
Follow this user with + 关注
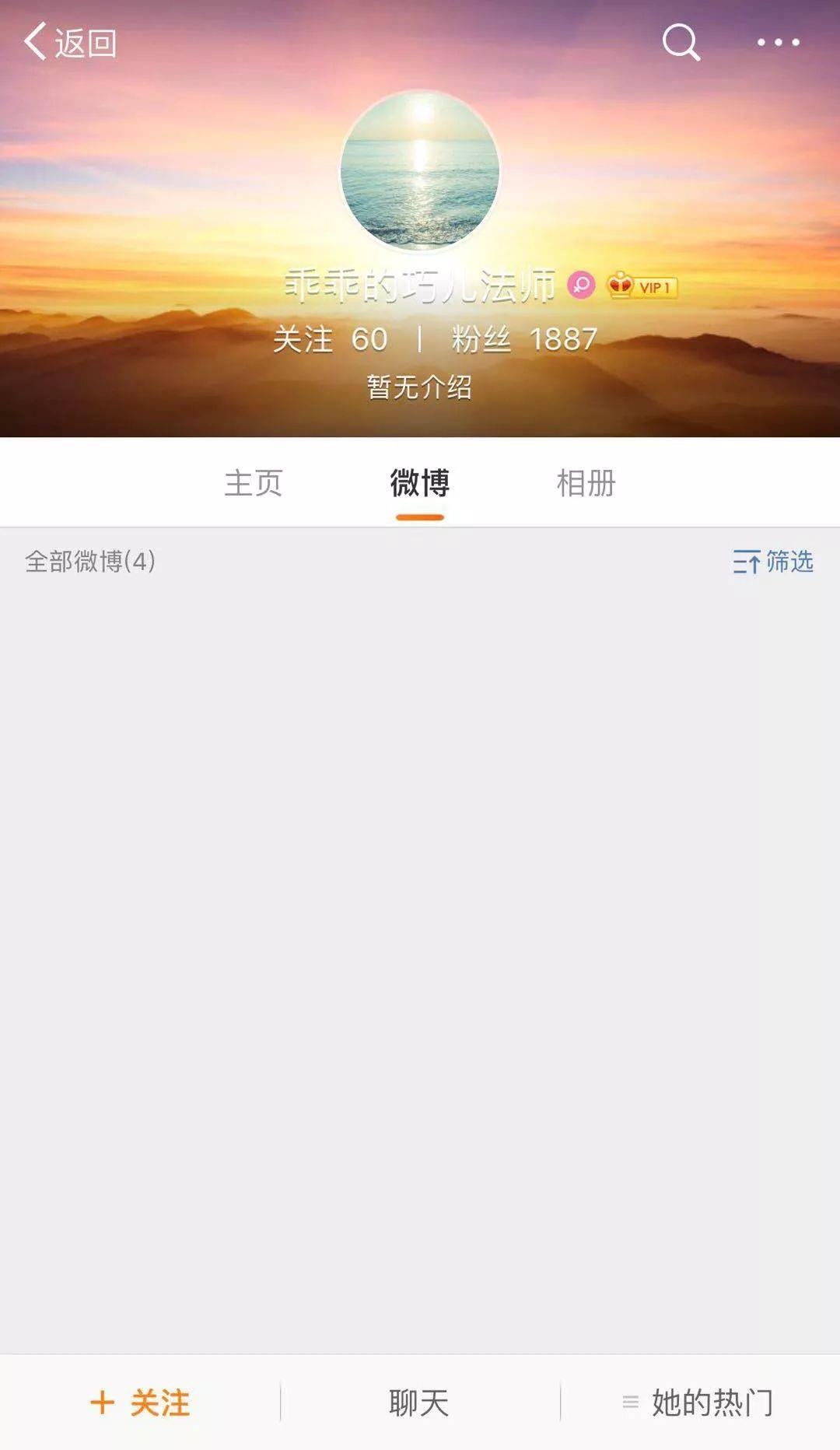pos(140,1403)
